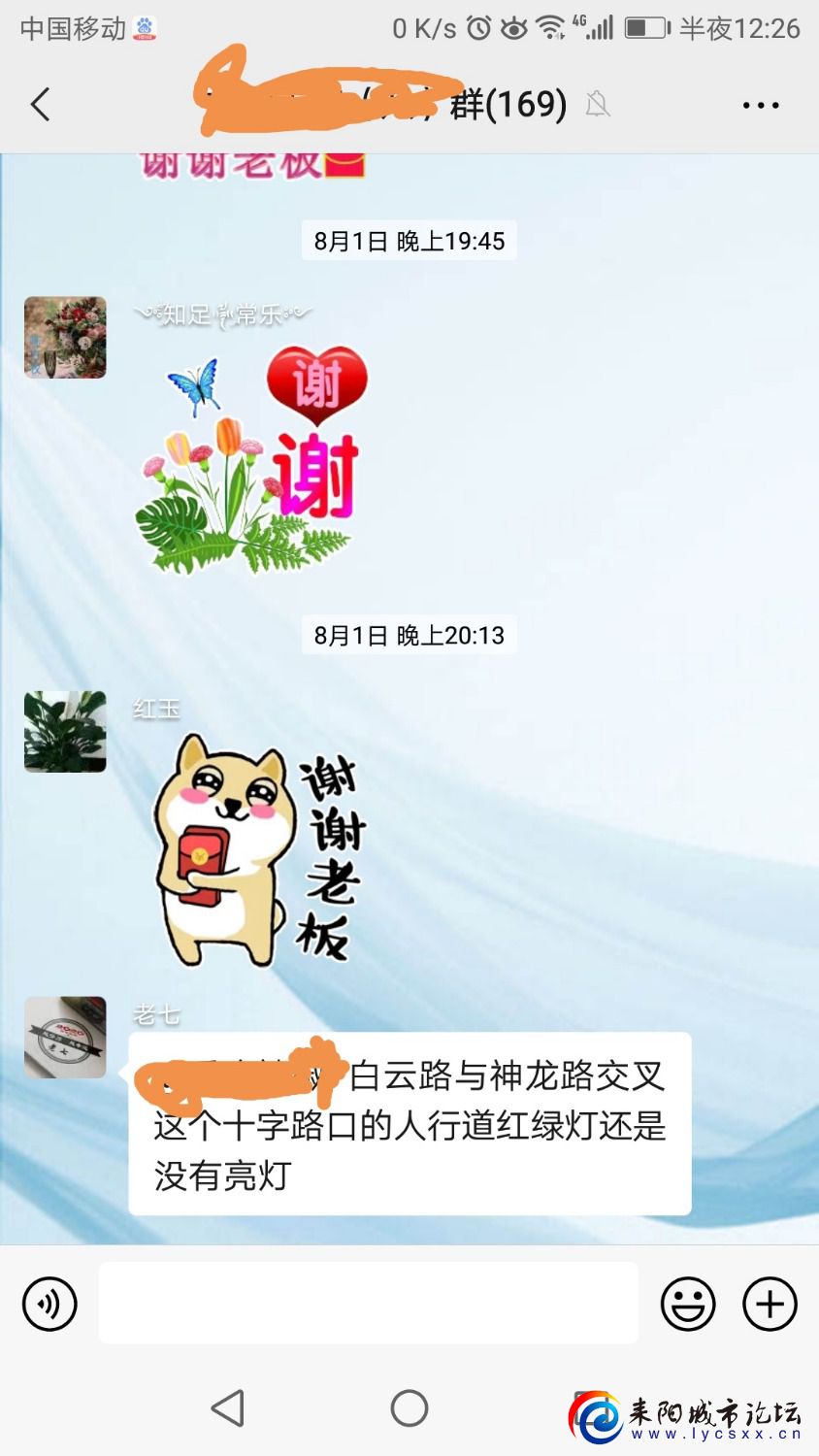
Task: Open the chat's three-dot menu
Action: (x=760, y=105)
